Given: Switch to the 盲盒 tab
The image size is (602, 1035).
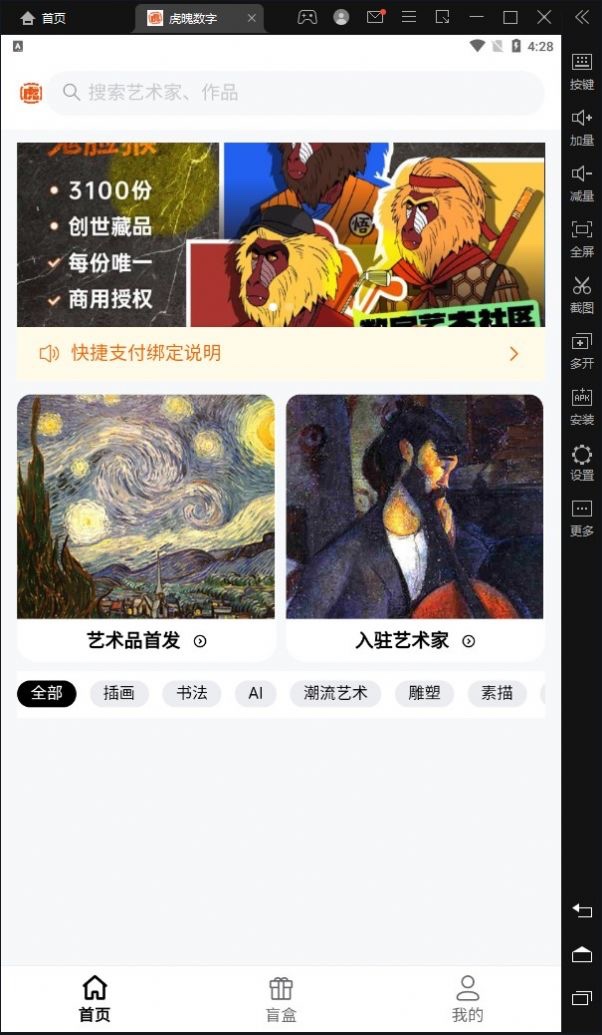Looking at the screenshot, I should [281, 1000].
